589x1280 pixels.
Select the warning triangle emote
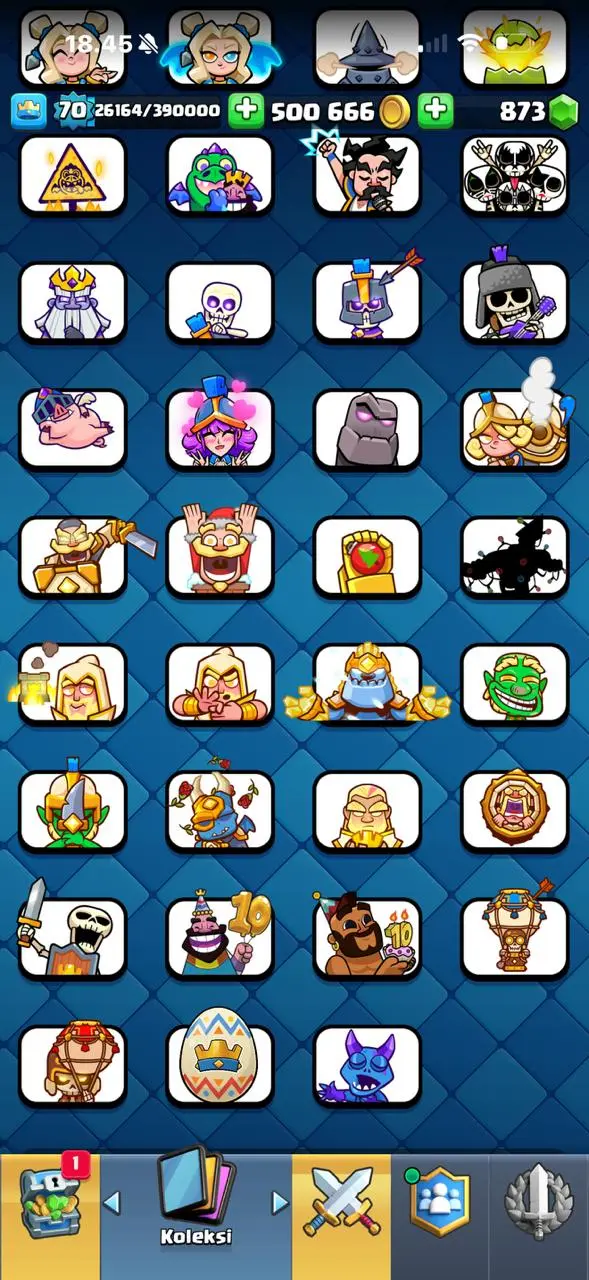(72, 176)
